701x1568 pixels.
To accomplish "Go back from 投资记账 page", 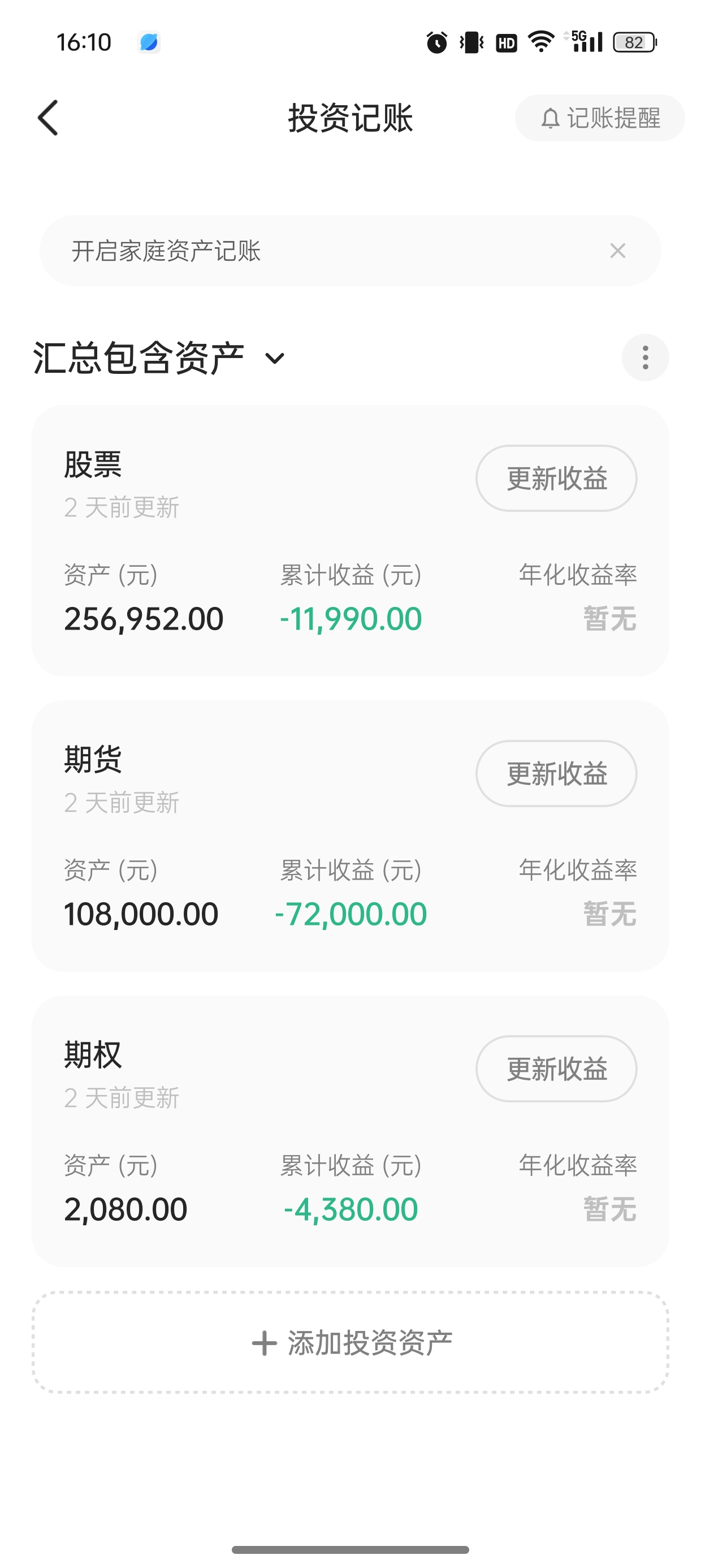I will coord(48,118).
